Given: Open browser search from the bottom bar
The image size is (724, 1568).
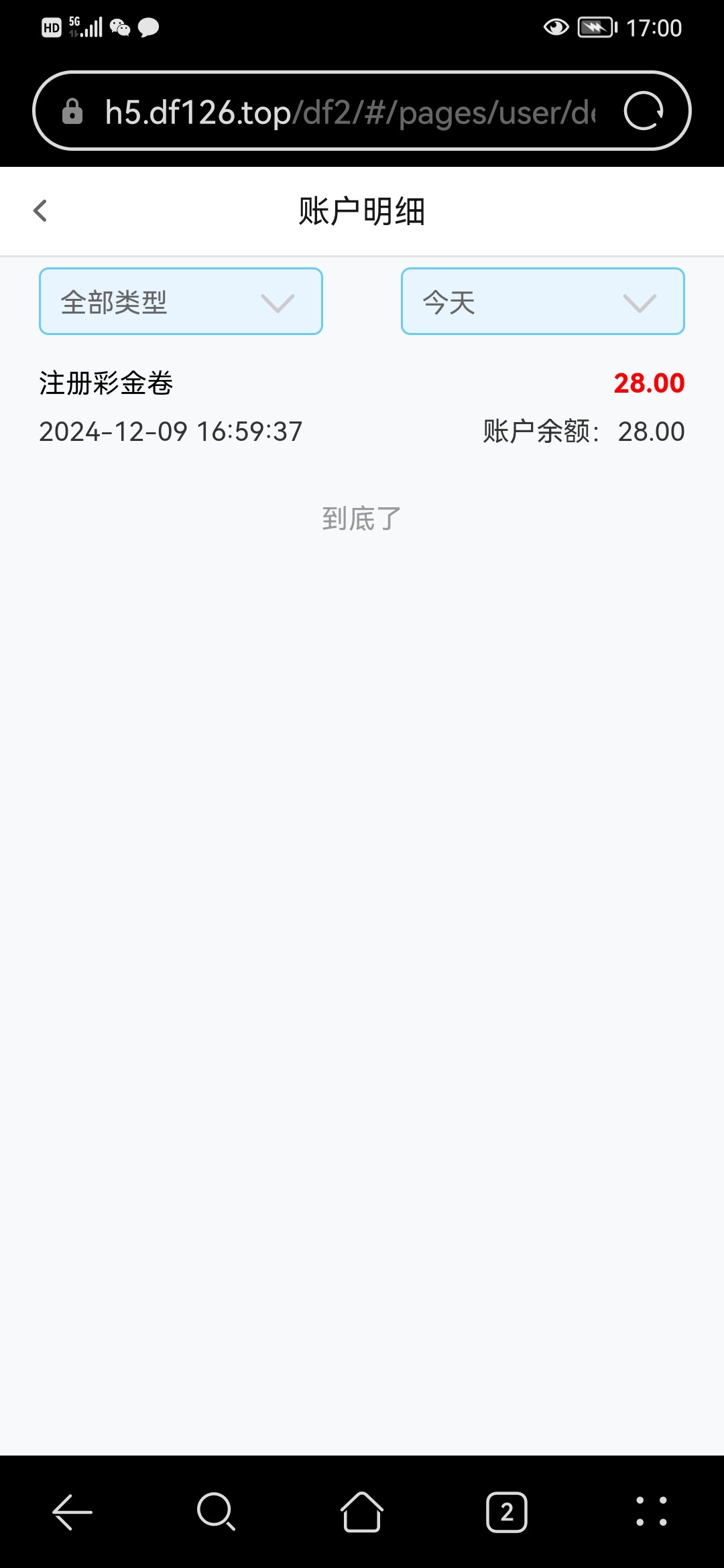Looking at the screenshot, I should pyautogui.click(x=216, y=1512).
